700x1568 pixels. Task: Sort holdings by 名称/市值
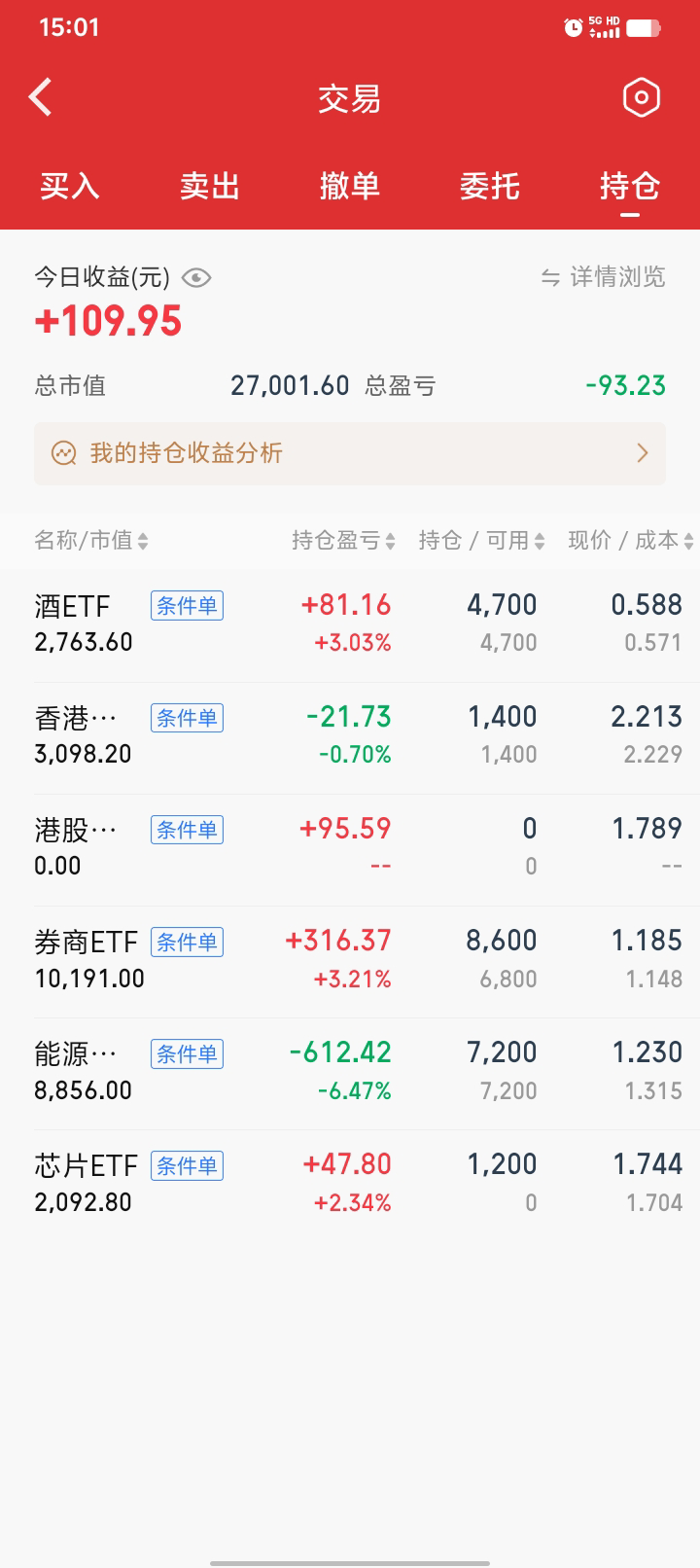(91, 541)
